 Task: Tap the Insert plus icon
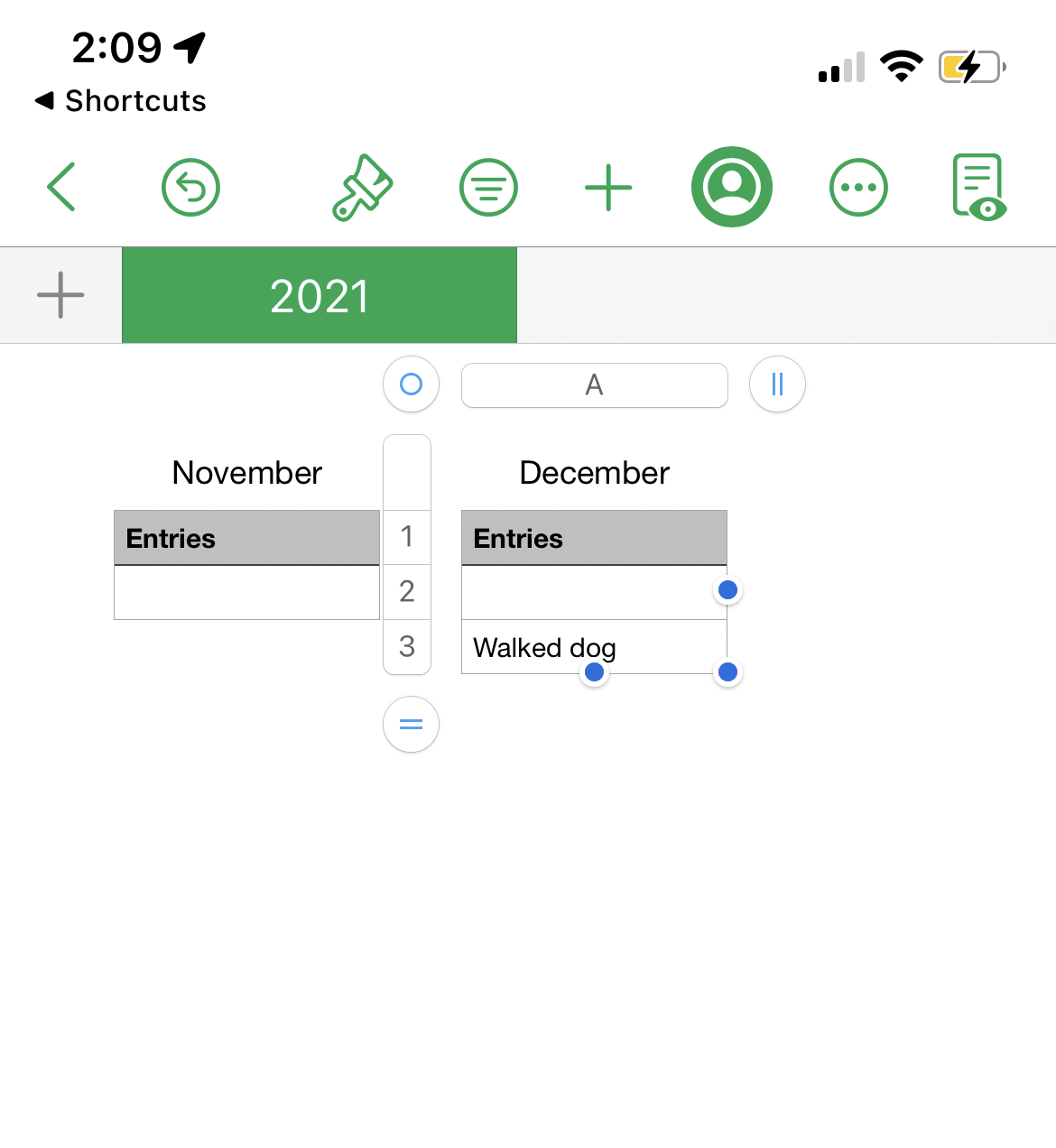click(x=609, y=187)
